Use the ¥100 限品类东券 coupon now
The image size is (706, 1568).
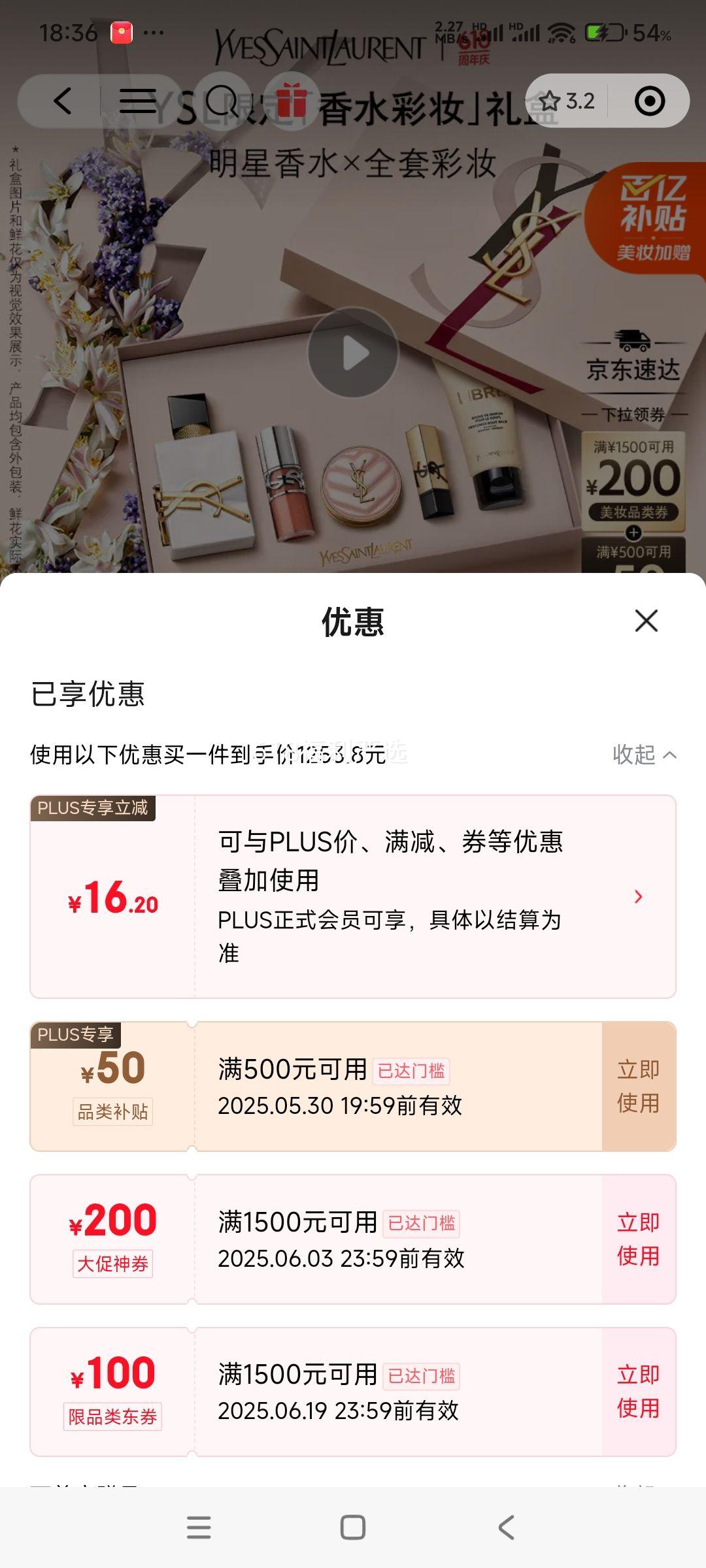click(639, 1392)
